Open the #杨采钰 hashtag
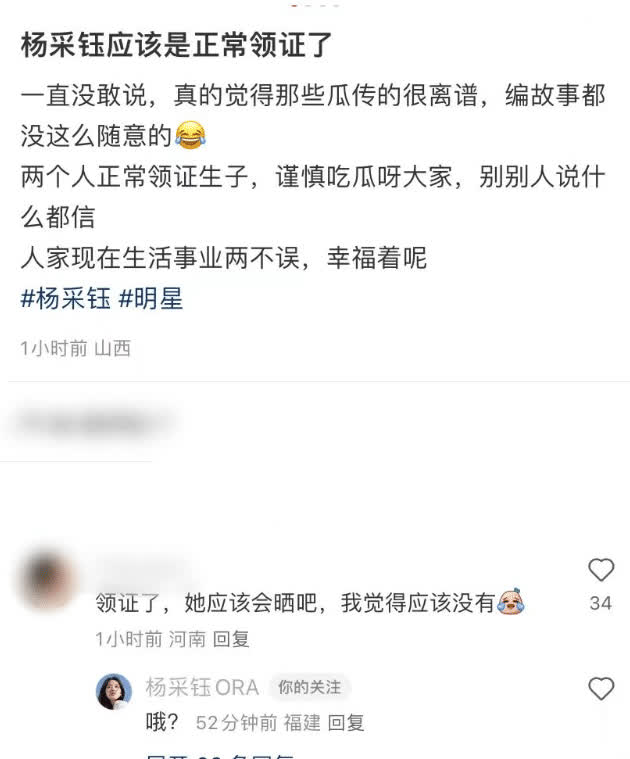Viewport: 630px width, 759px height. [65, 299]
